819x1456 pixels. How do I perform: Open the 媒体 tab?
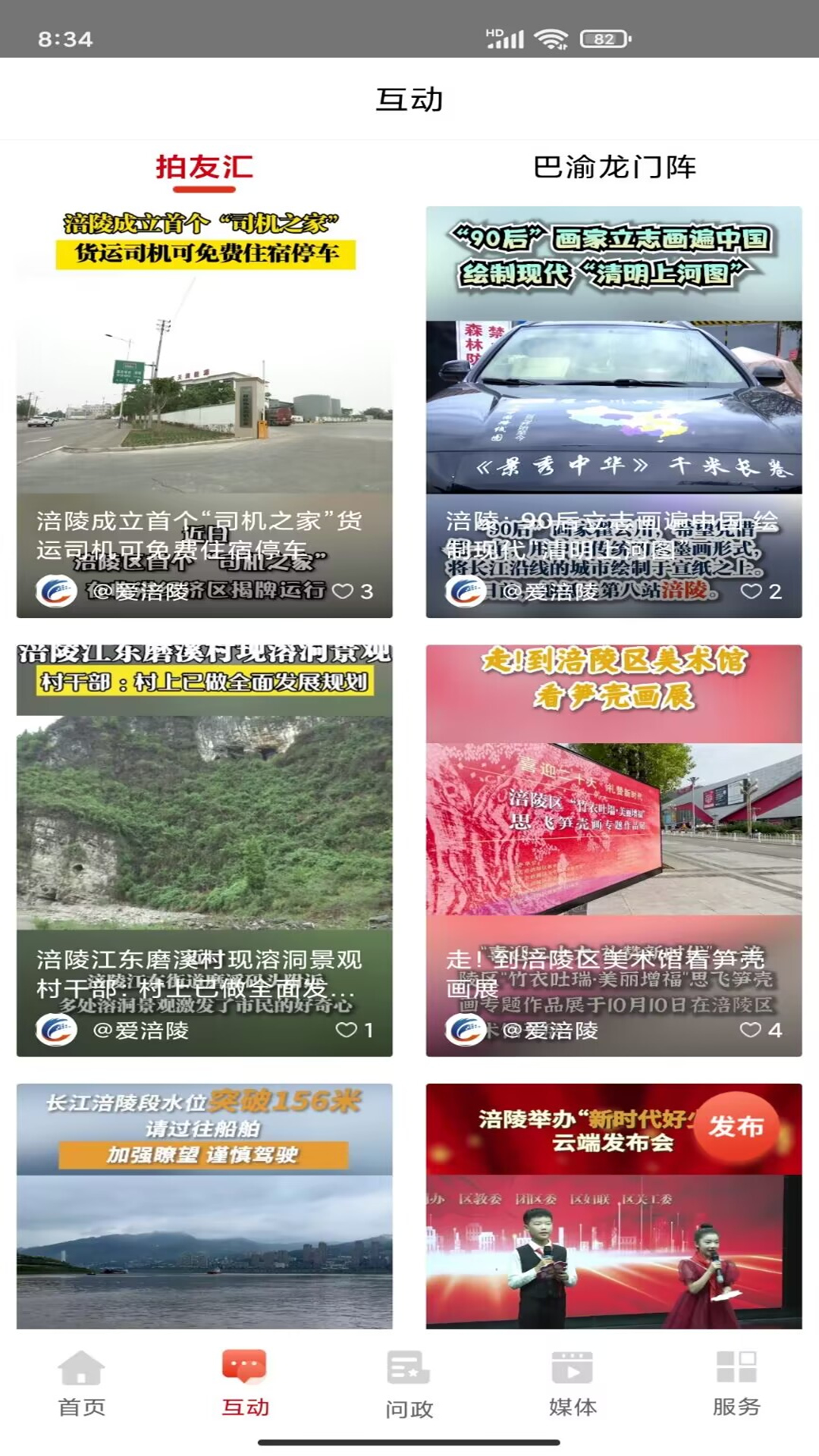point(573,1383)
